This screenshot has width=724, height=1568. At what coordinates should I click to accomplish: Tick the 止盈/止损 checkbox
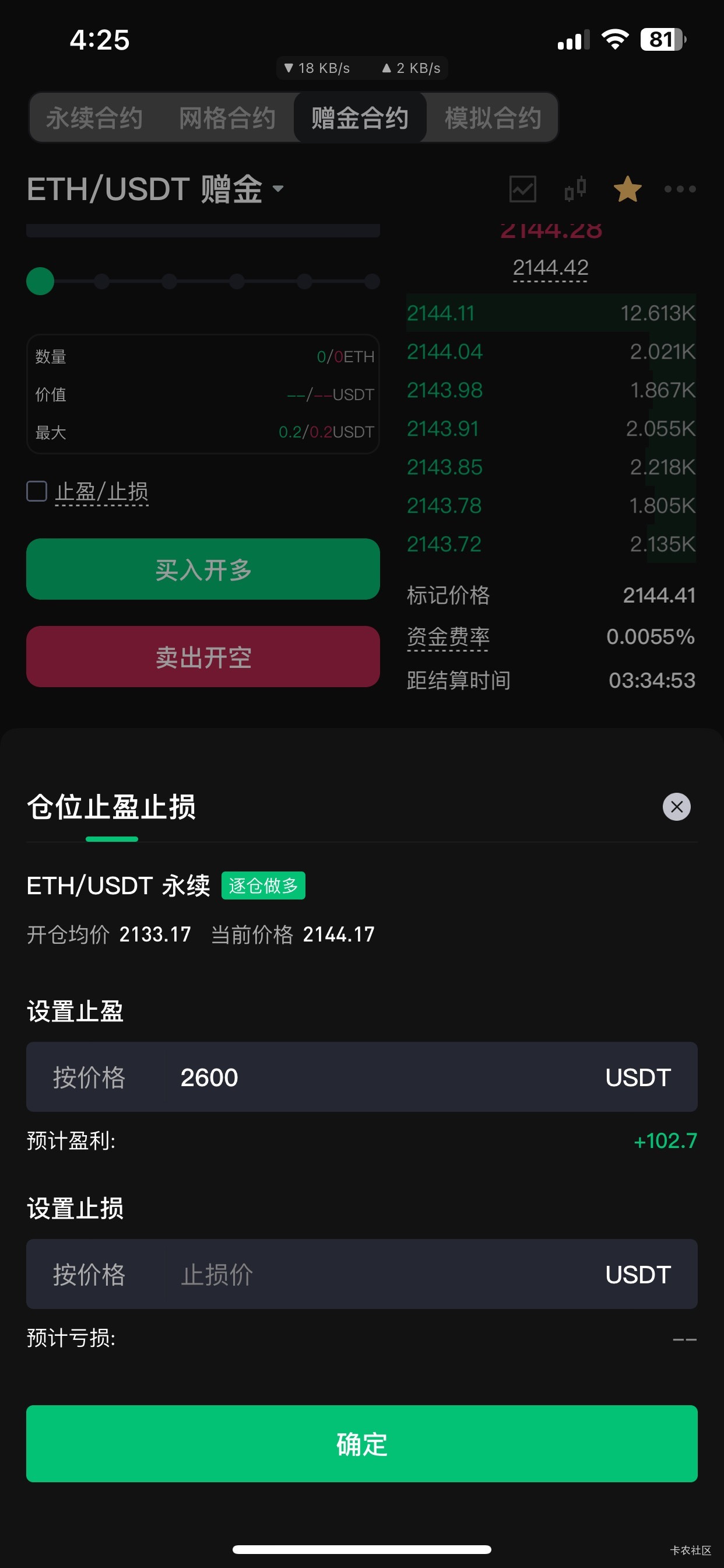[37, 491]
